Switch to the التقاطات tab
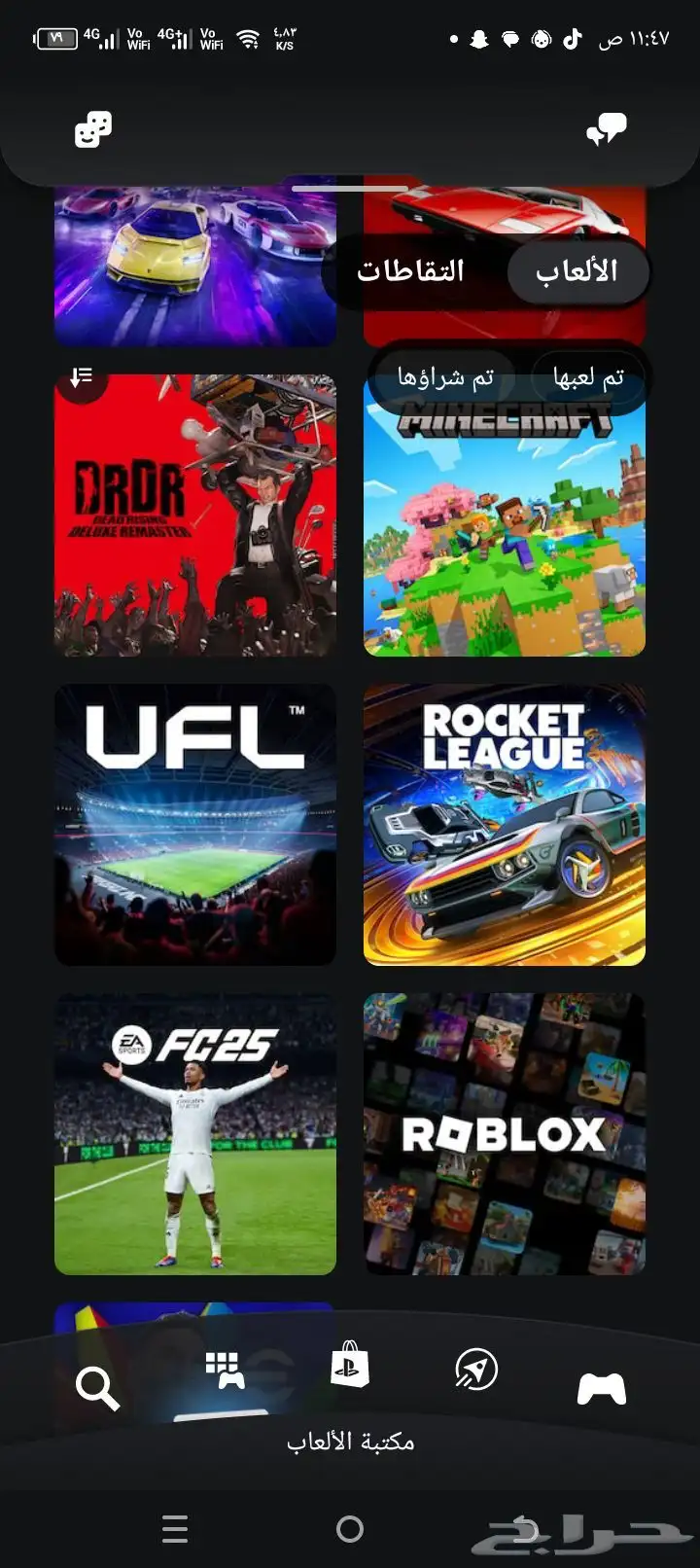Viewport: 700px width, 1568px height. tap(410, 270)
